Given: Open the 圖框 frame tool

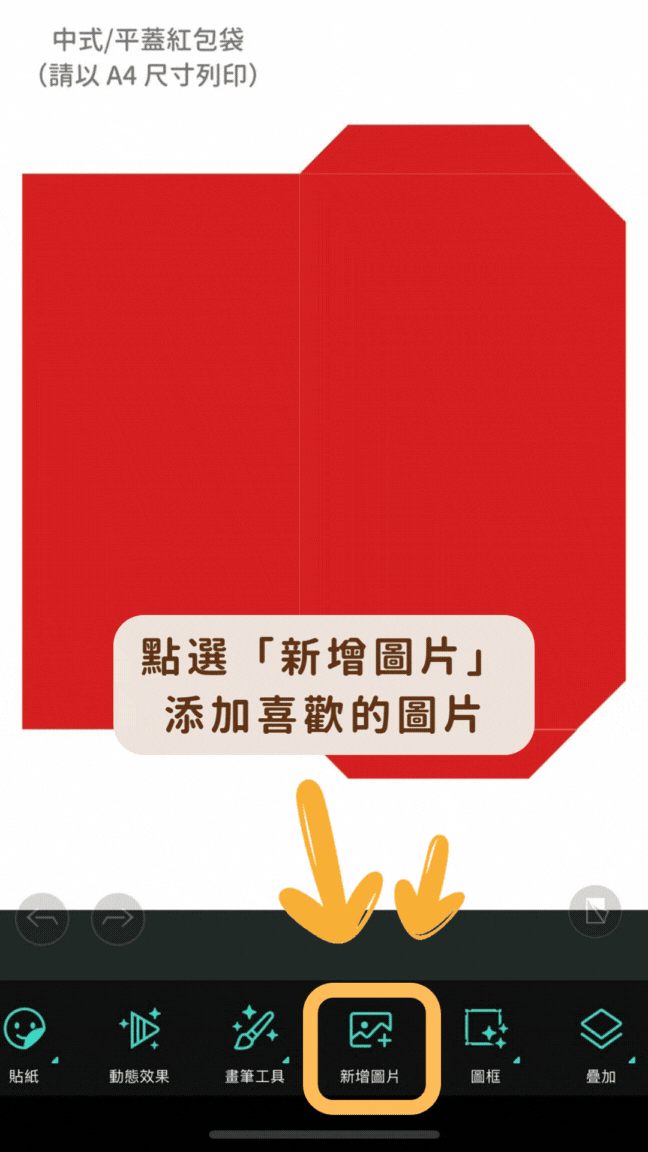Looking at the screenshot, I should tap(485, 1045).
